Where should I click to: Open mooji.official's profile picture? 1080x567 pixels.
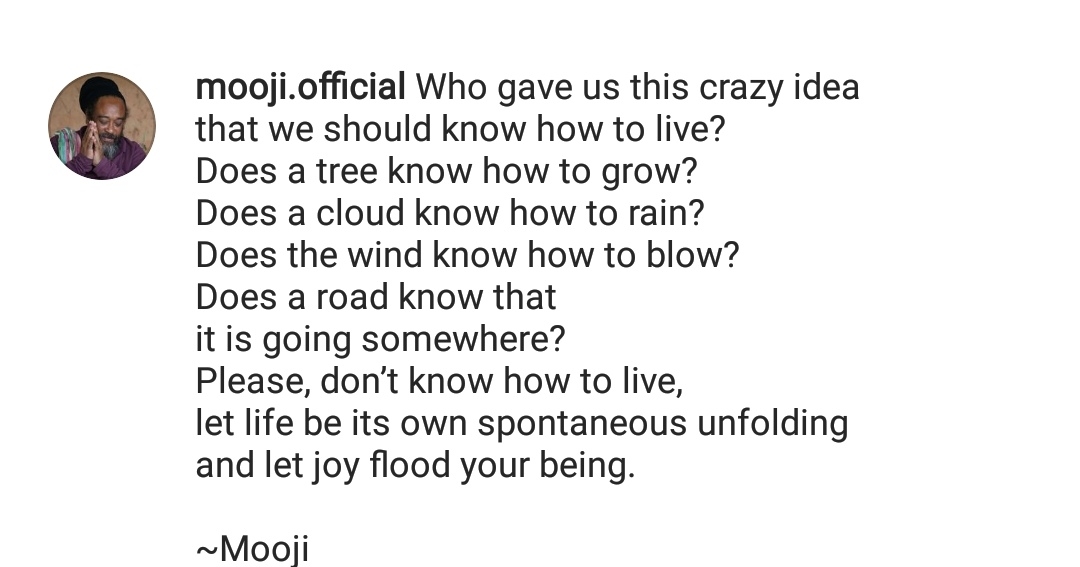click(102, 126)
